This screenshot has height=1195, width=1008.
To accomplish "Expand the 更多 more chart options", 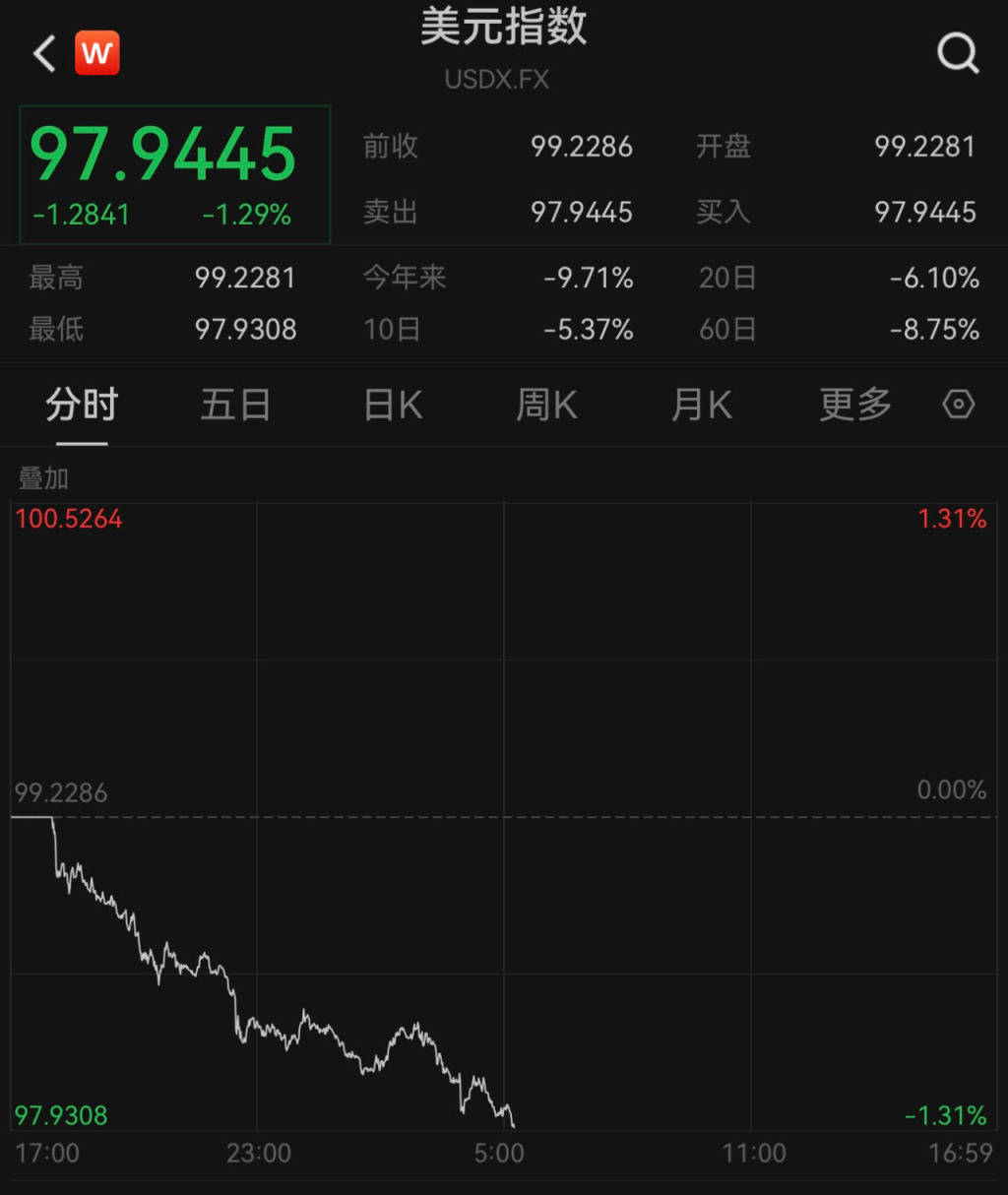I will tap(854, 405).
